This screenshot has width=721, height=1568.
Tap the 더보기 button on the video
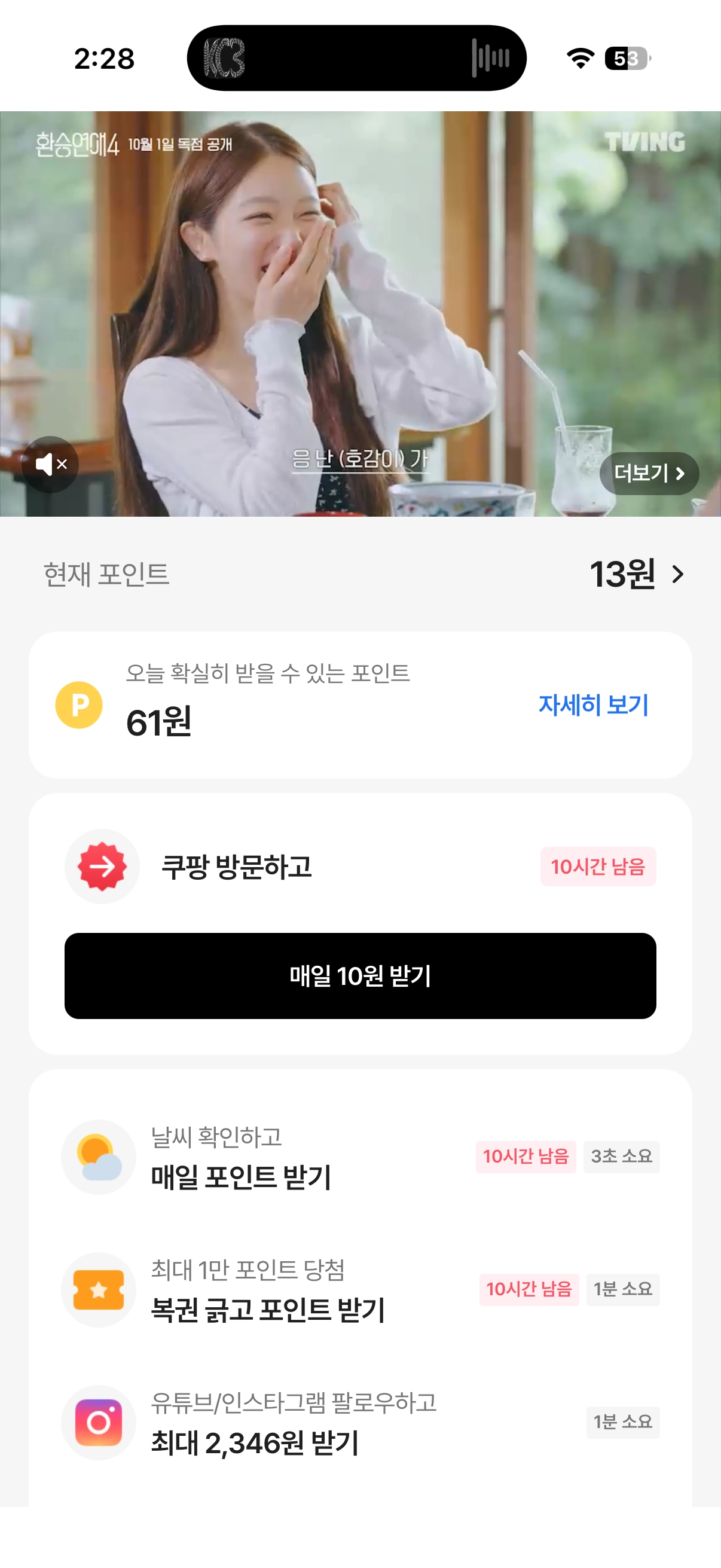649,473
